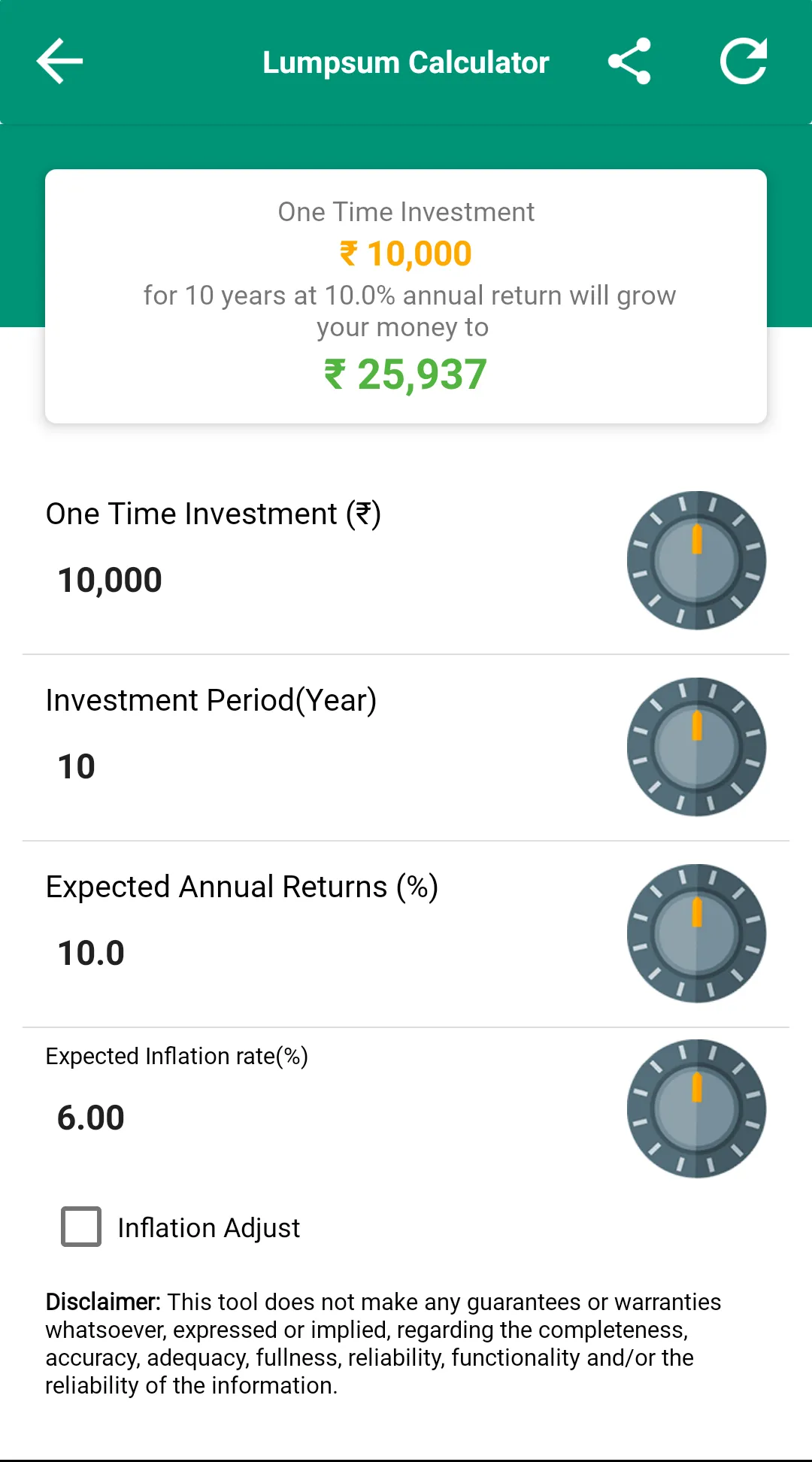Select the Lumpsum Calculator title
812x1462 pixels.
(x=404, y=62)
